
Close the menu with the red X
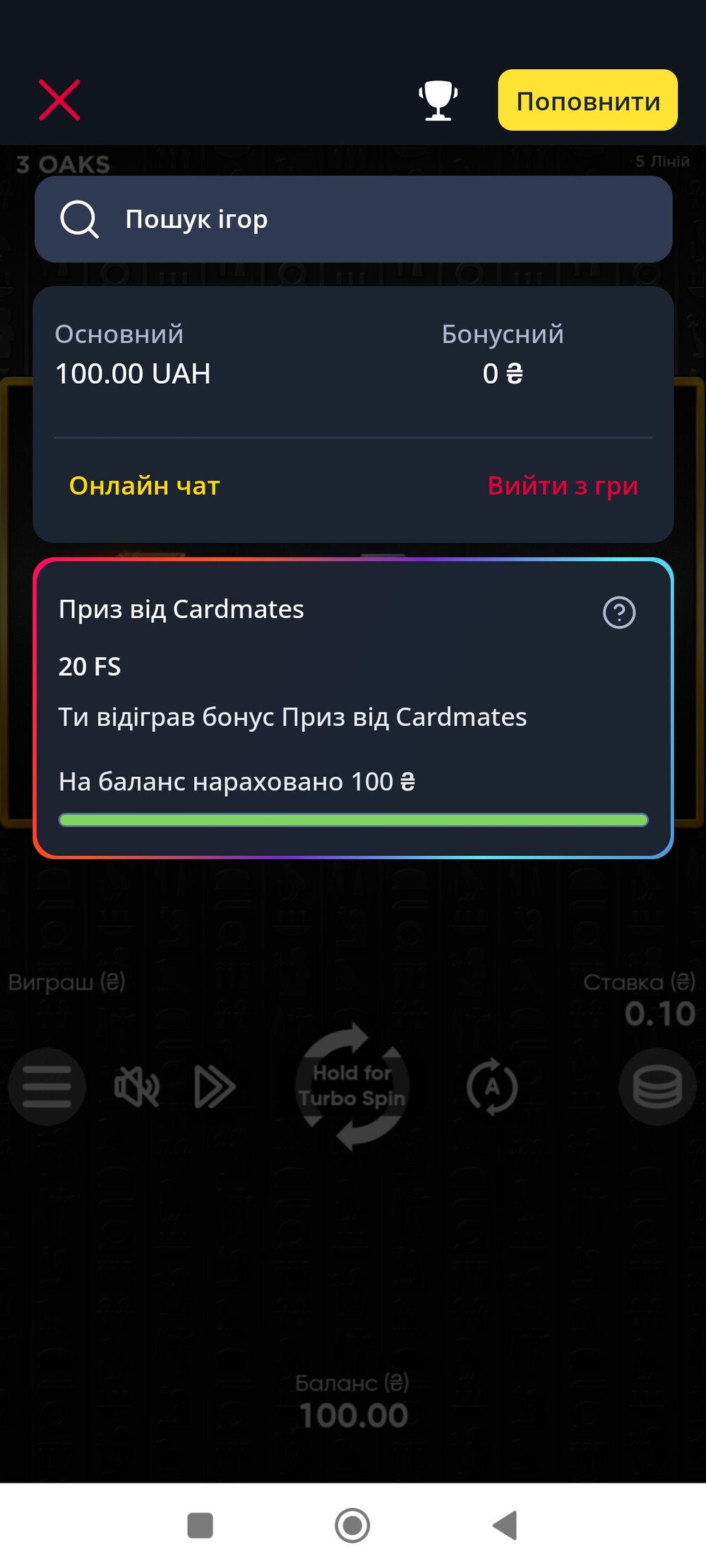(x=59, y=100)
